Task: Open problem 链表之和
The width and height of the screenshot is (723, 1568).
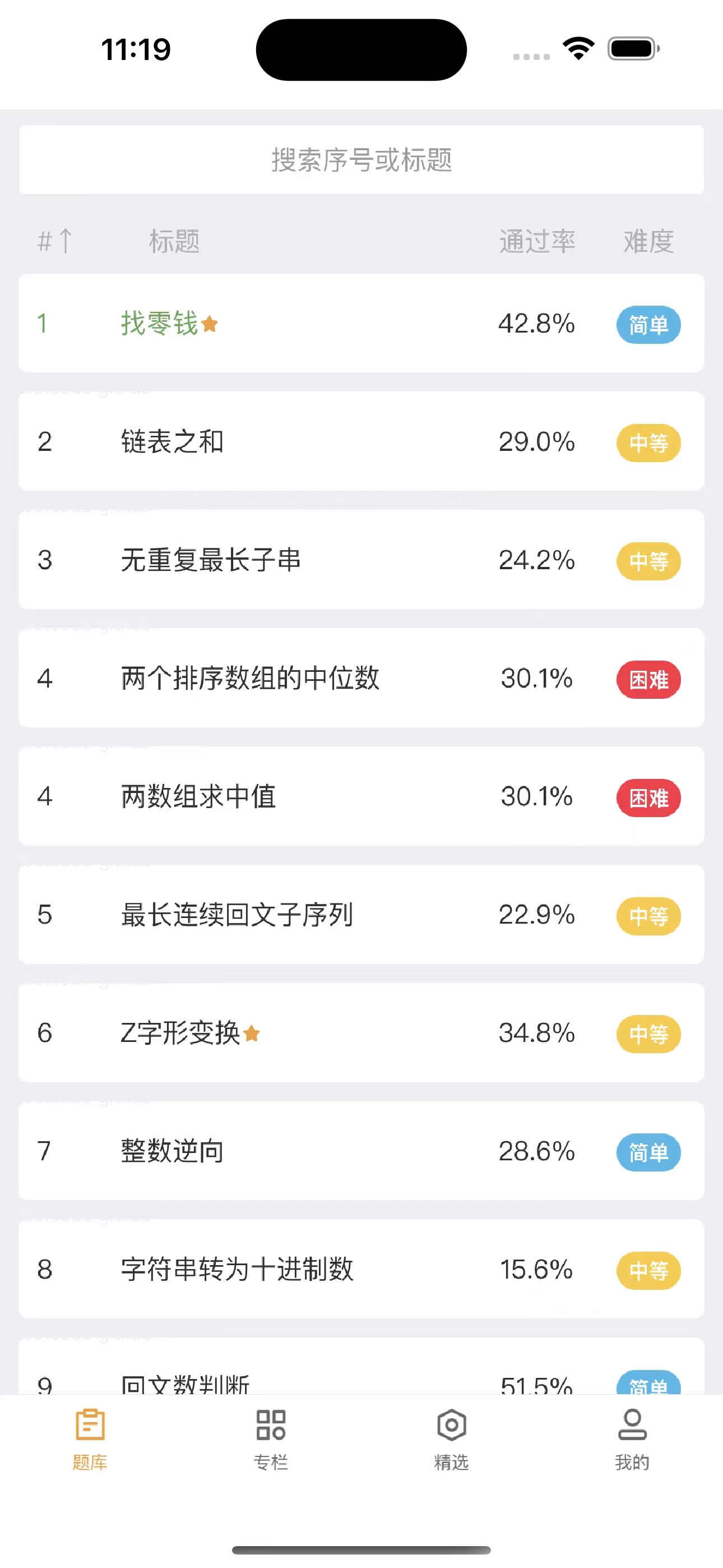Action: [x=172, y=442]
